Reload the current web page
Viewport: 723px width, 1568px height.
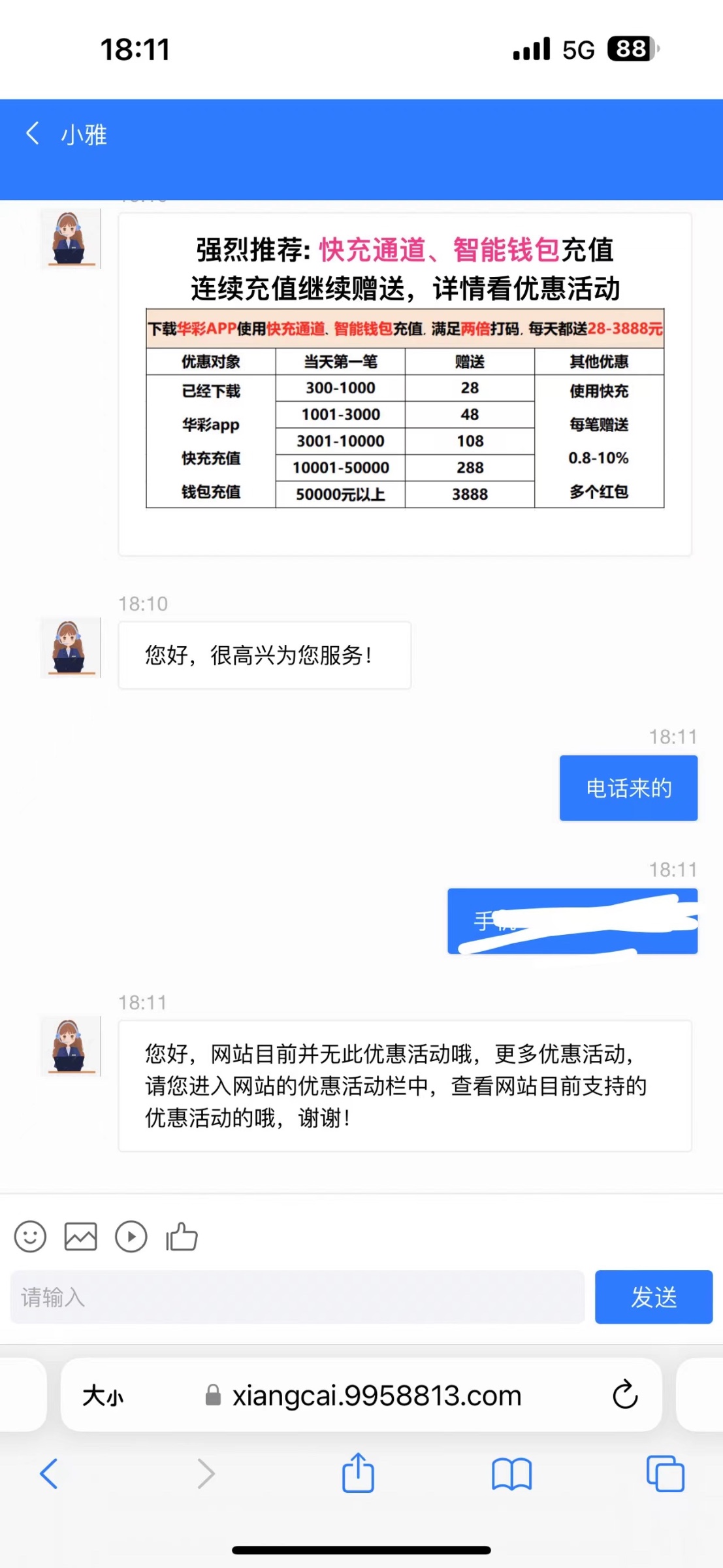[x=625, y=1395]
